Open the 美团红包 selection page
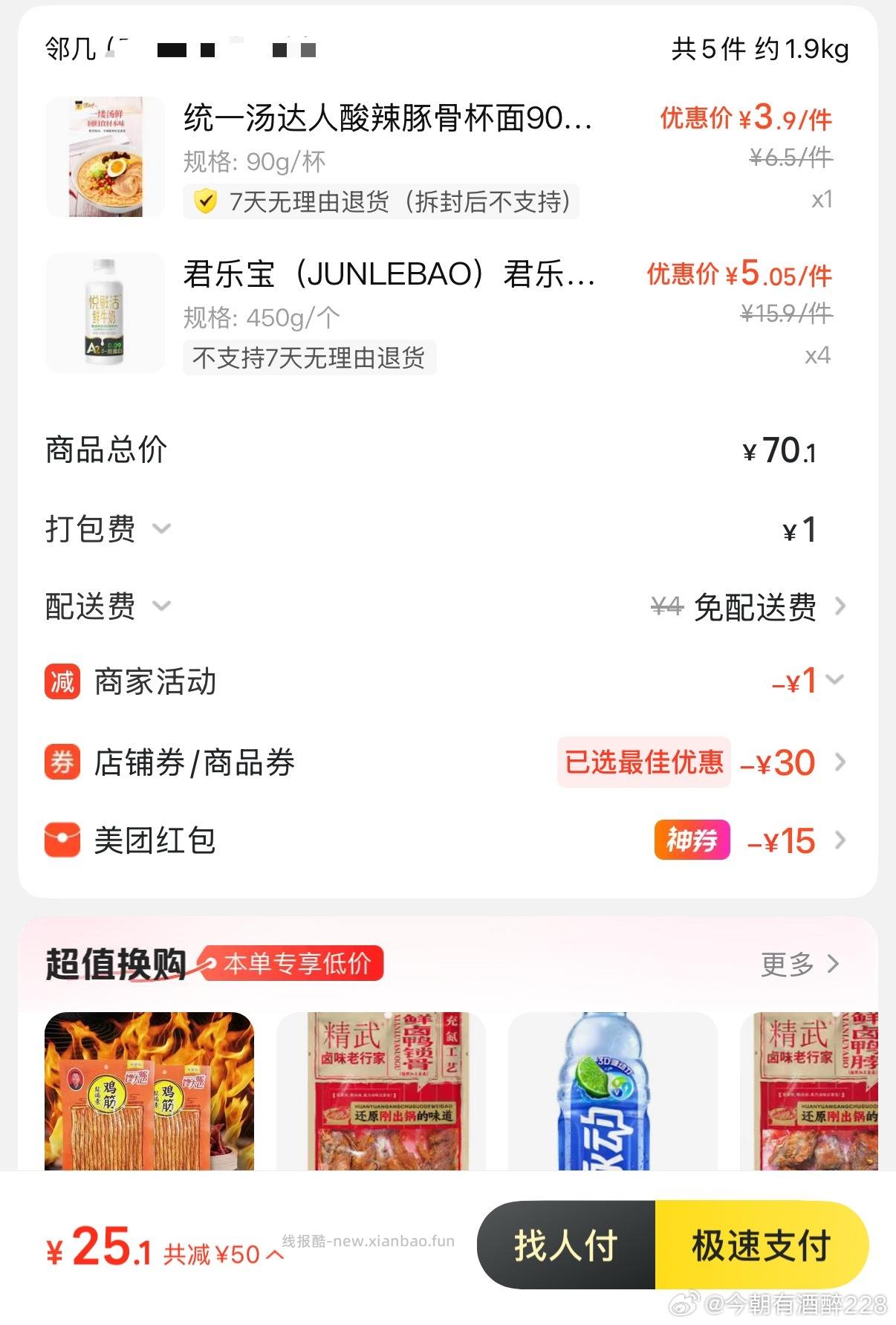 [x=840, y=840]
